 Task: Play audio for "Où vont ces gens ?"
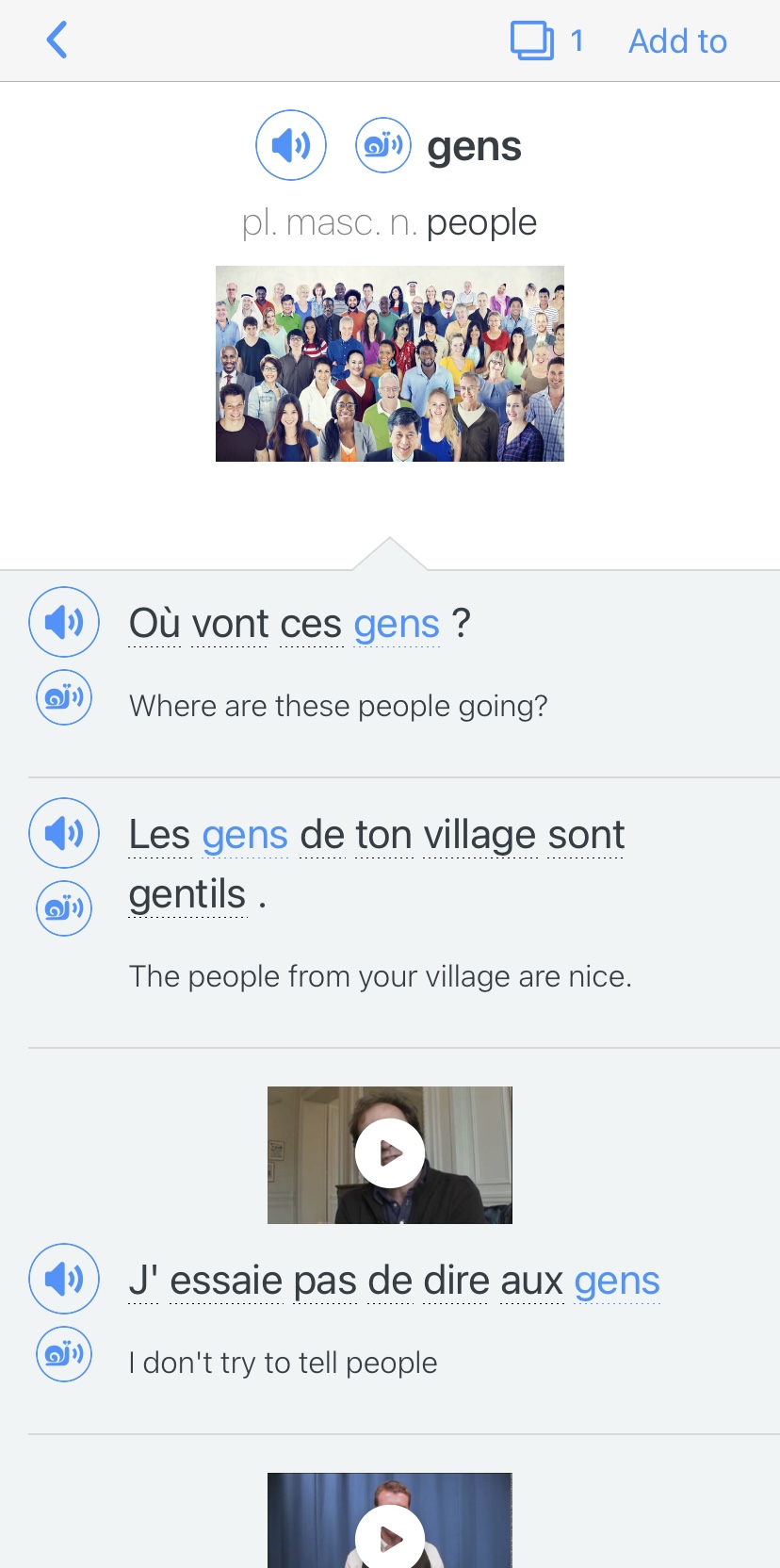pos(64,622)
